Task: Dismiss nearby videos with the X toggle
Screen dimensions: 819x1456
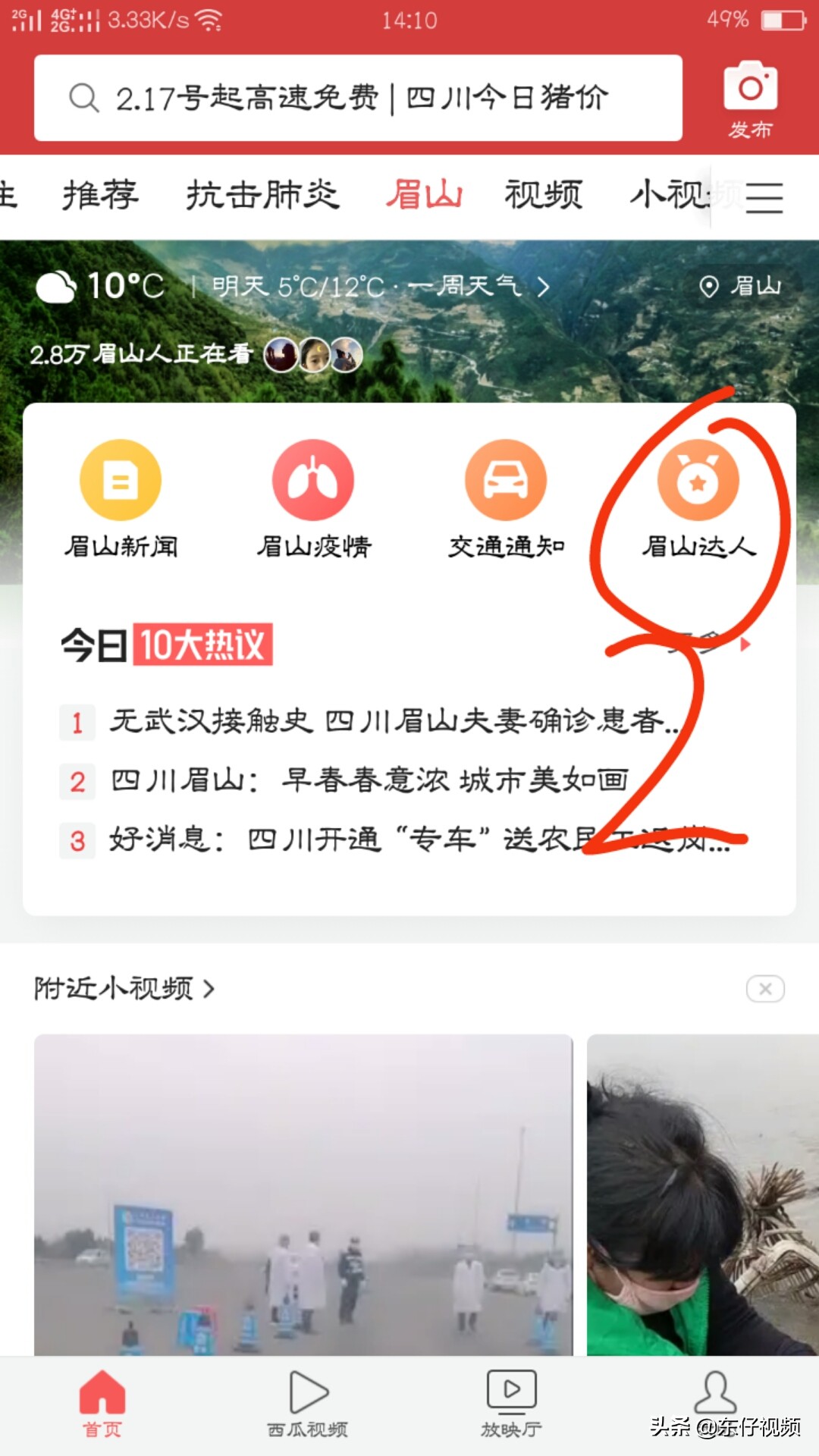Action: click(765, 989)
